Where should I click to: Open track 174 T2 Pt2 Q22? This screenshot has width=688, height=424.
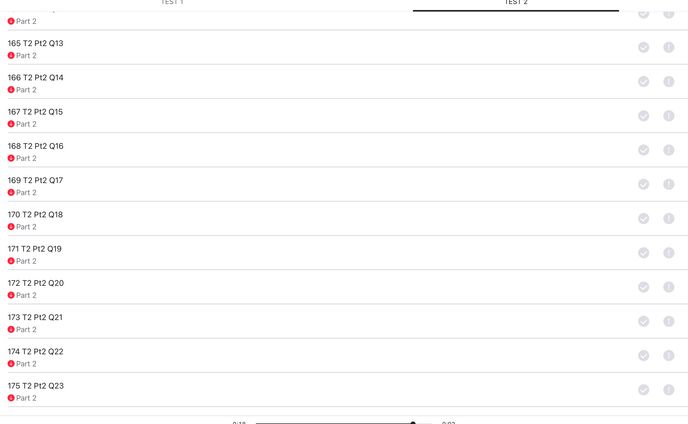[x=36, y=352]
